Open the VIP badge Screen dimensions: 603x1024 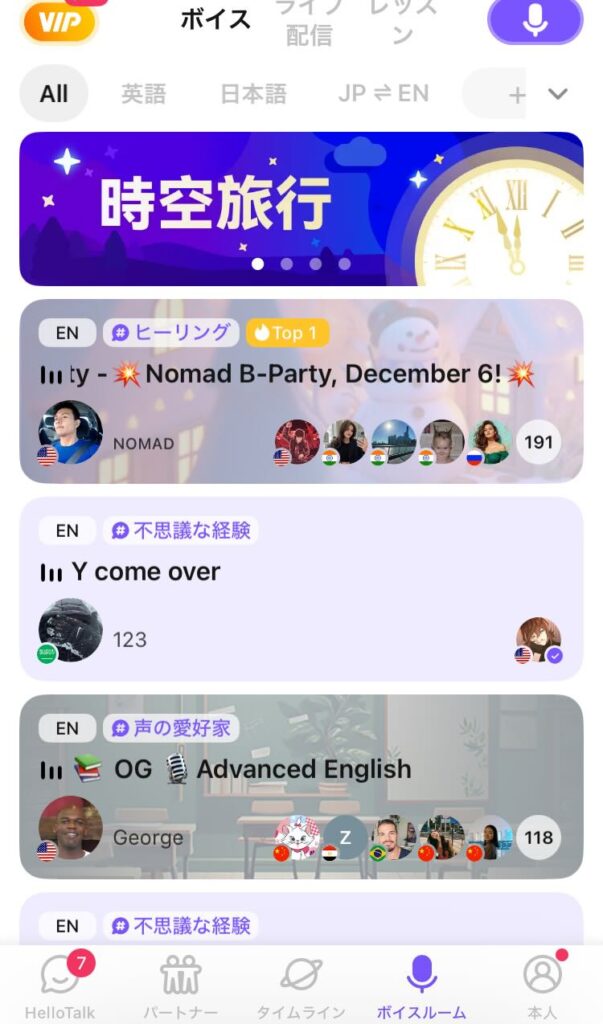click(x=59, y=22)
